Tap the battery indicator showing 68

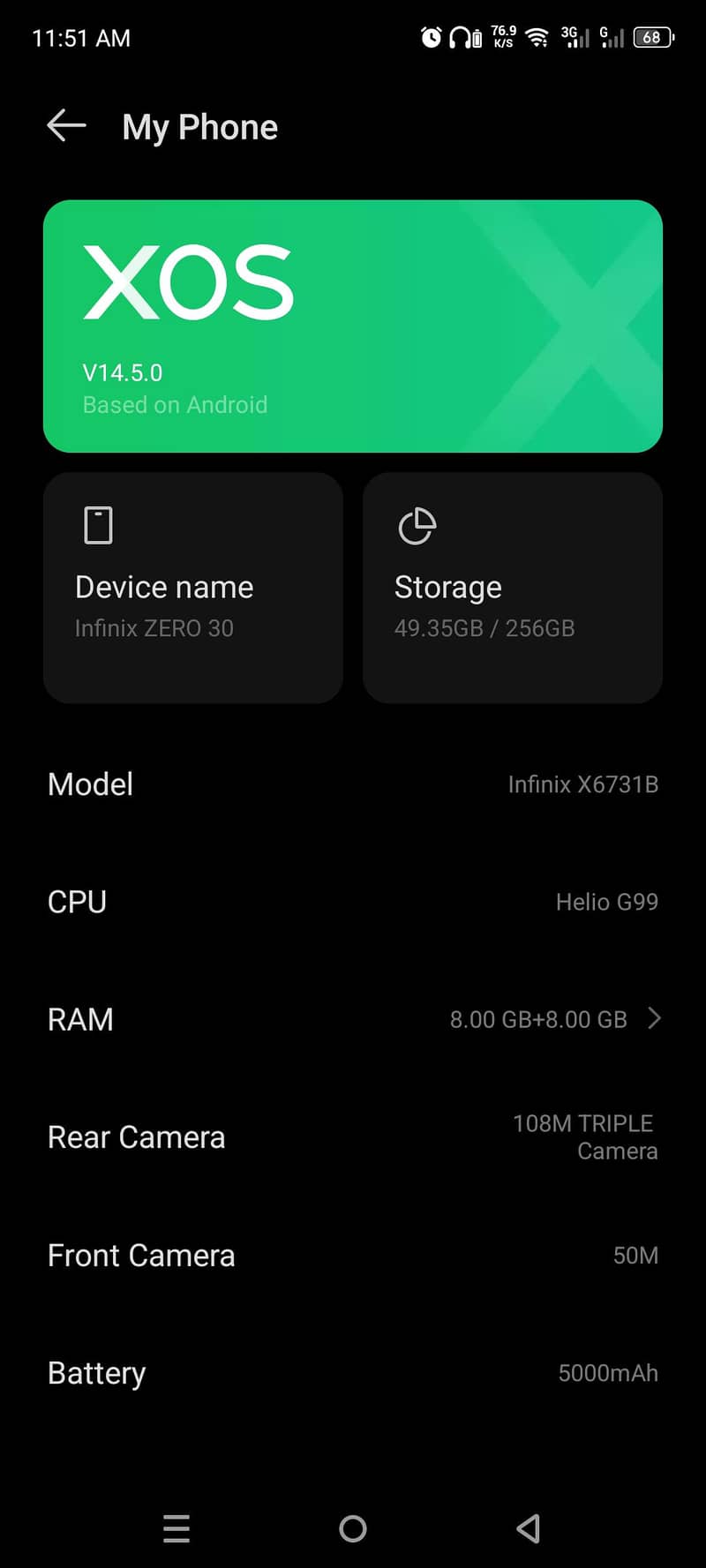[x=652, y=37]
